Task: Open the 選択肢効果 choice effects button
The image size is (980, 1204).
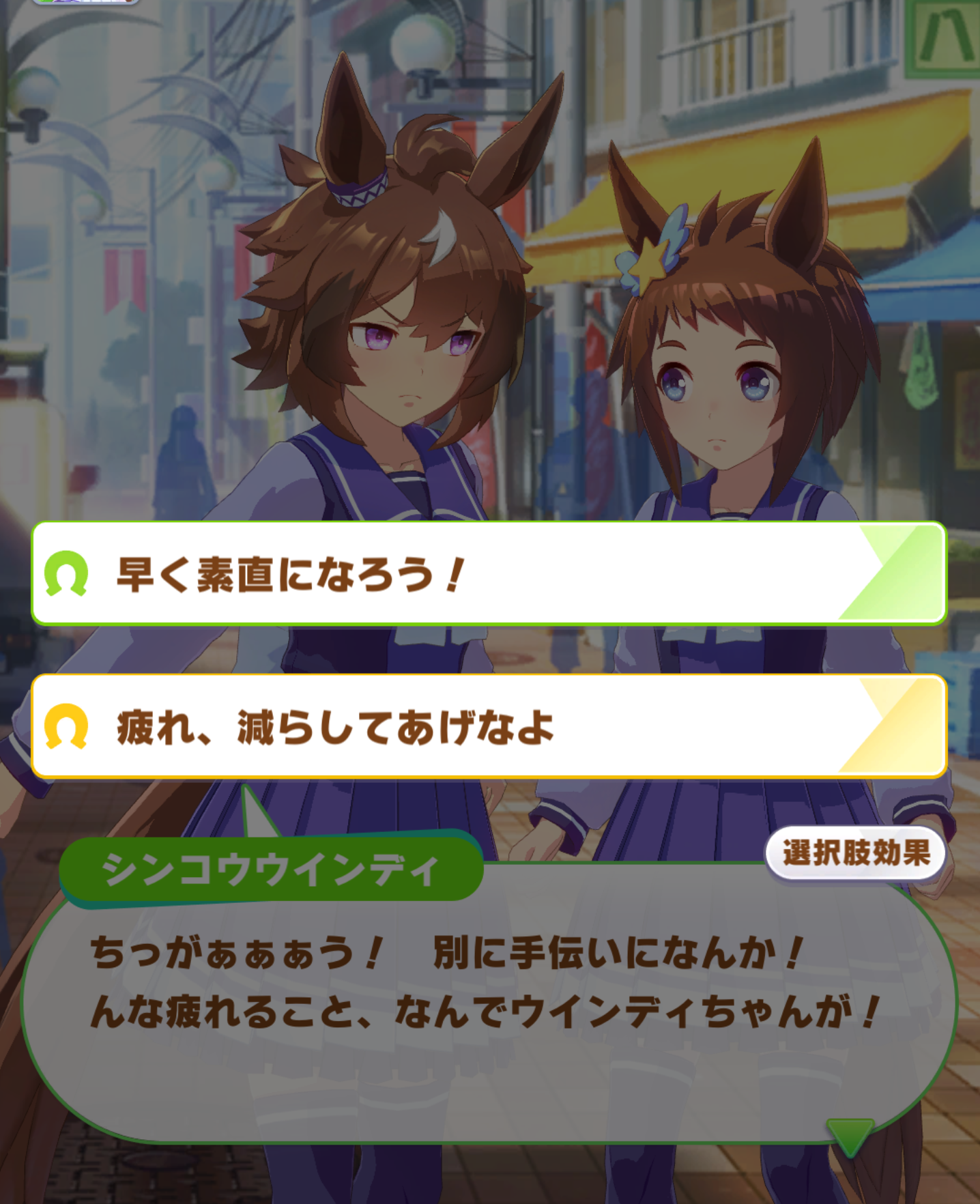Action: click(x=856, y=853)
